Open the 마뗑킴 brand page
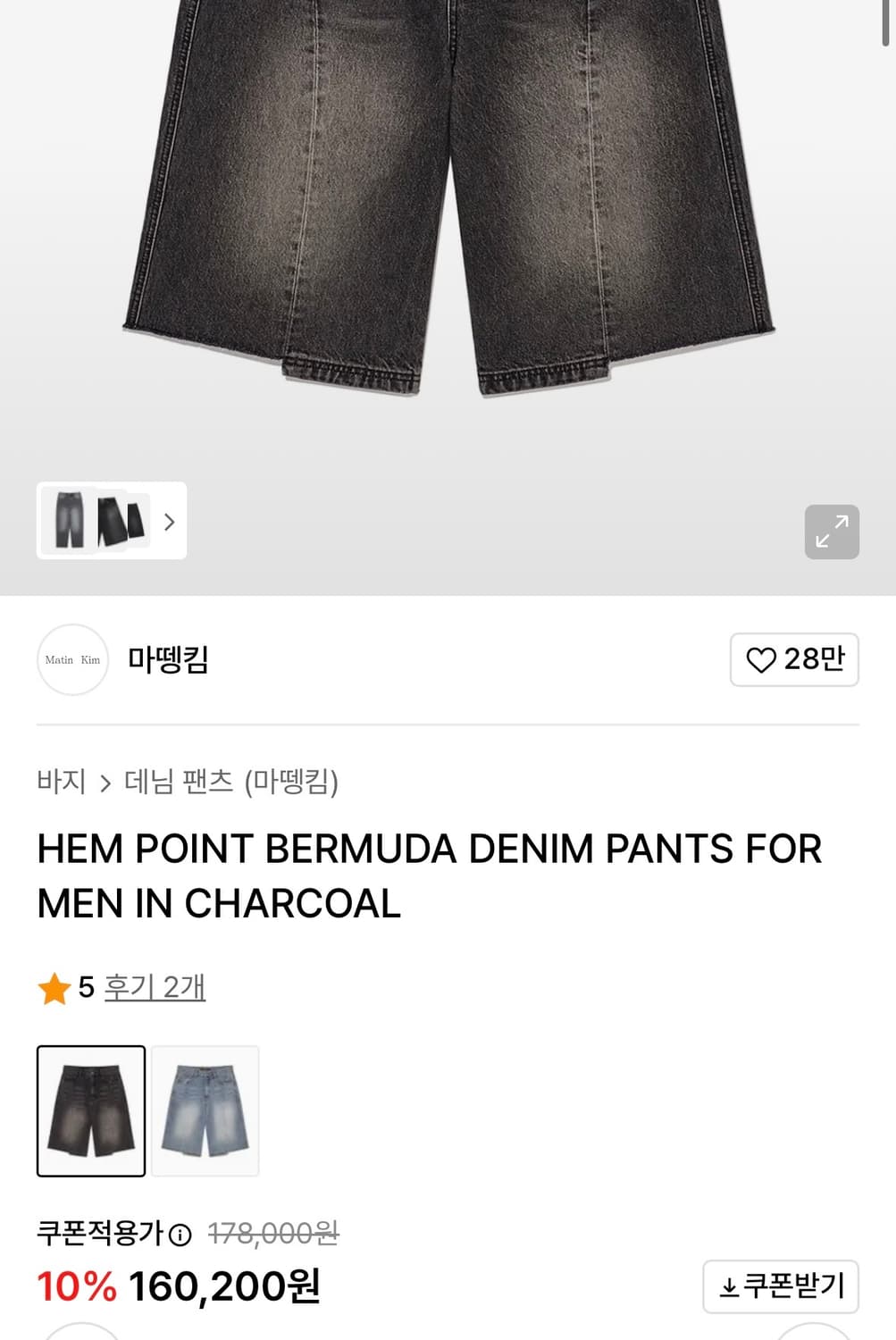The height and width of the screenshot is (1340, 896). 168,659
